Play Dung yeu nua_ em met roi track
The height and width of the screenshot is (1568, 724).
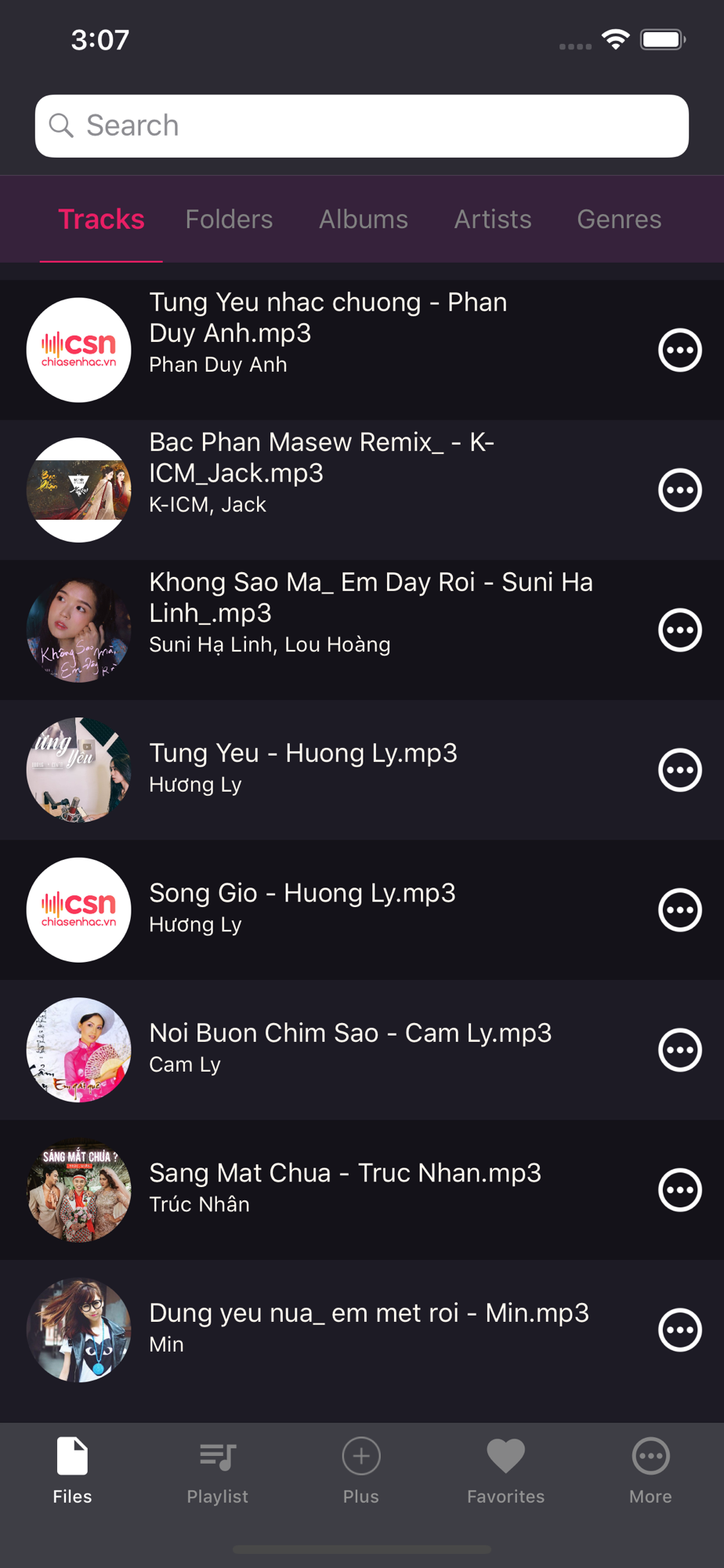point(368,1313)
